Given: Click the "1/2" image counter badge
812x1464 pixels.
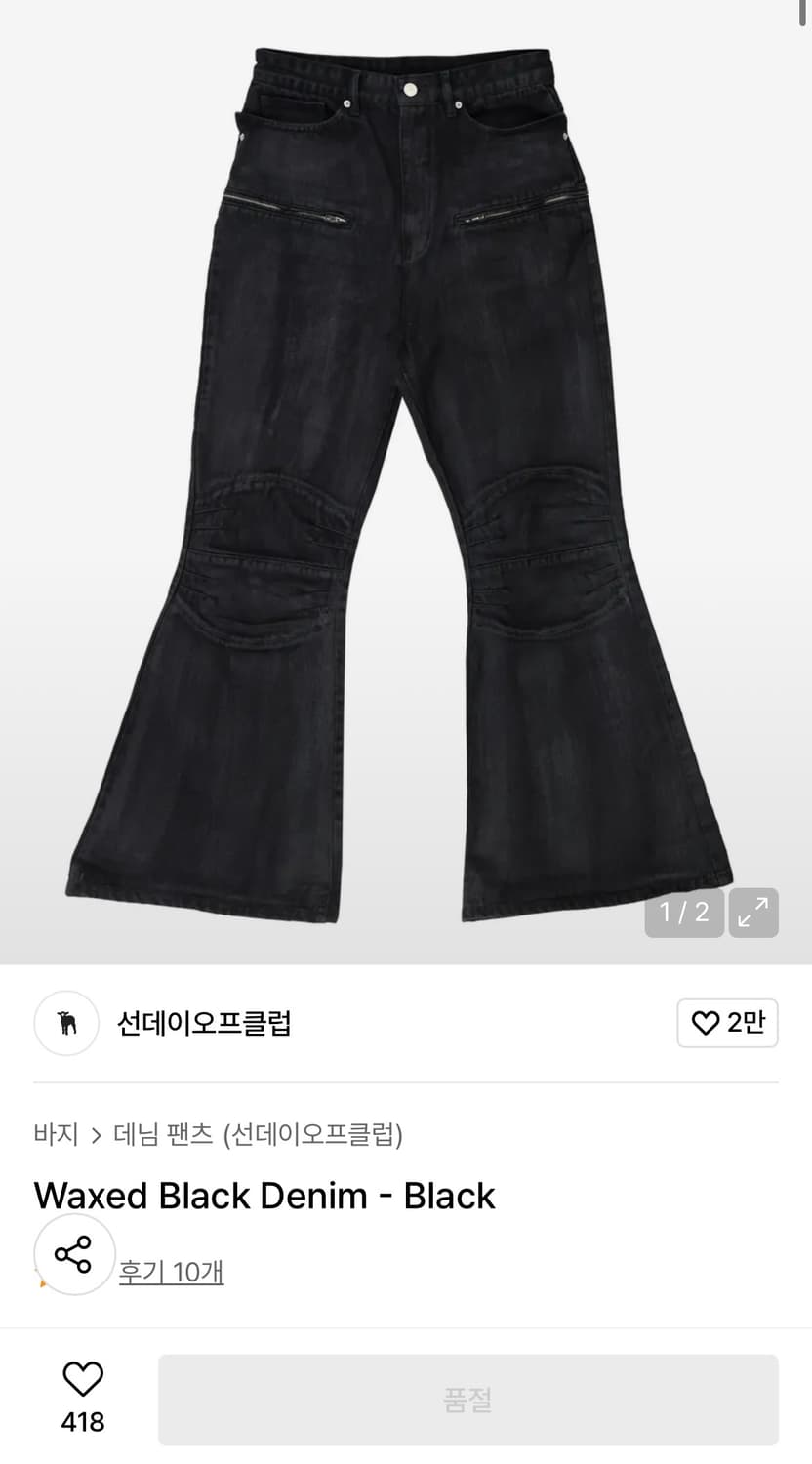Looking at the screenshot, I should tap(683, 913).
